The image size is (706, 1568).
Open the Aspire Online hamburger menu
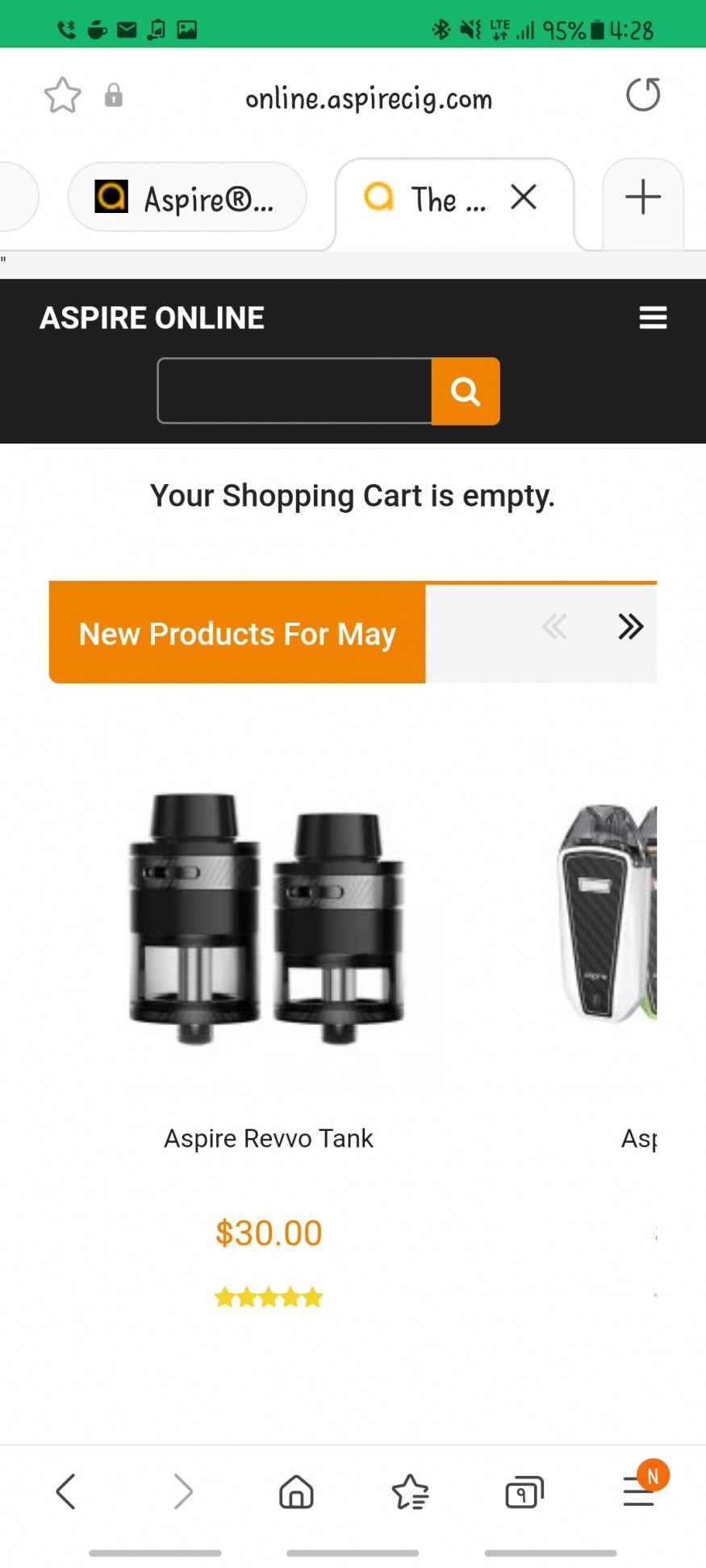[x=653, y=318]
